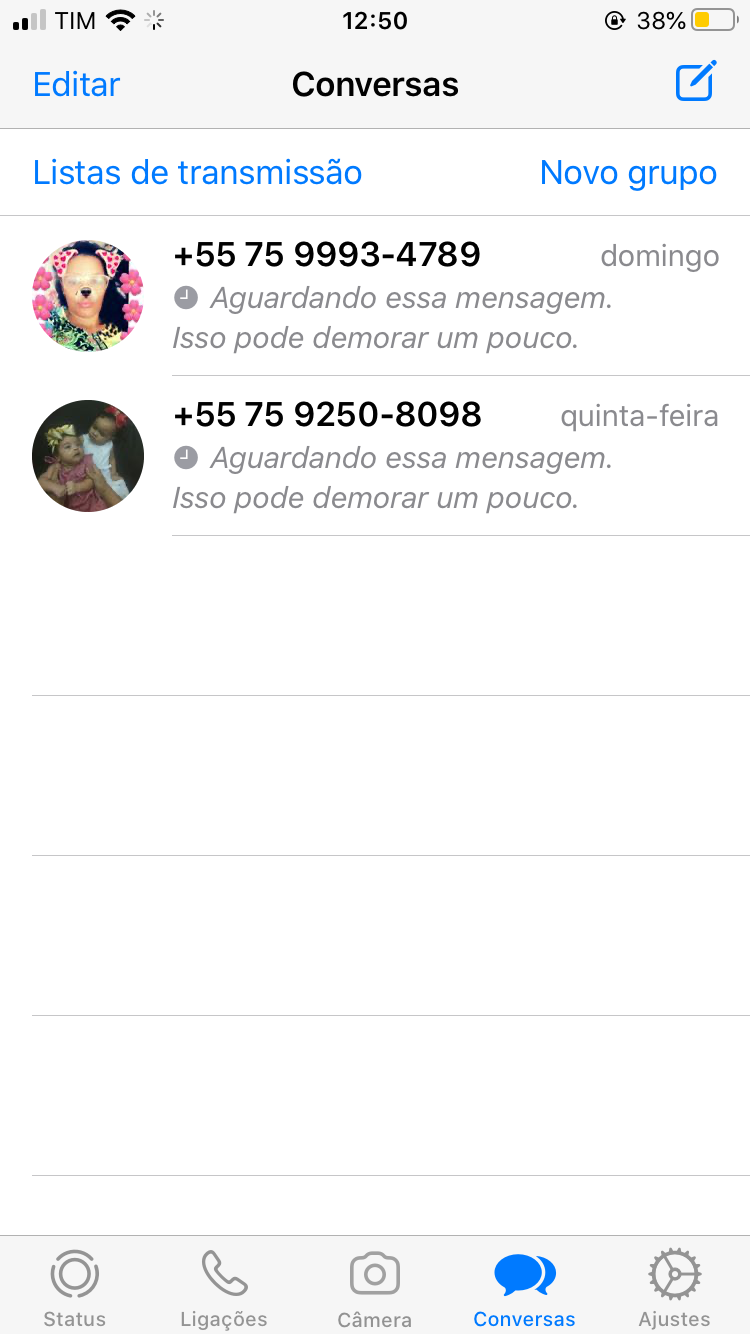Create a Novo grupo
Screen dimensions: 750x1334
coord(628,173)
